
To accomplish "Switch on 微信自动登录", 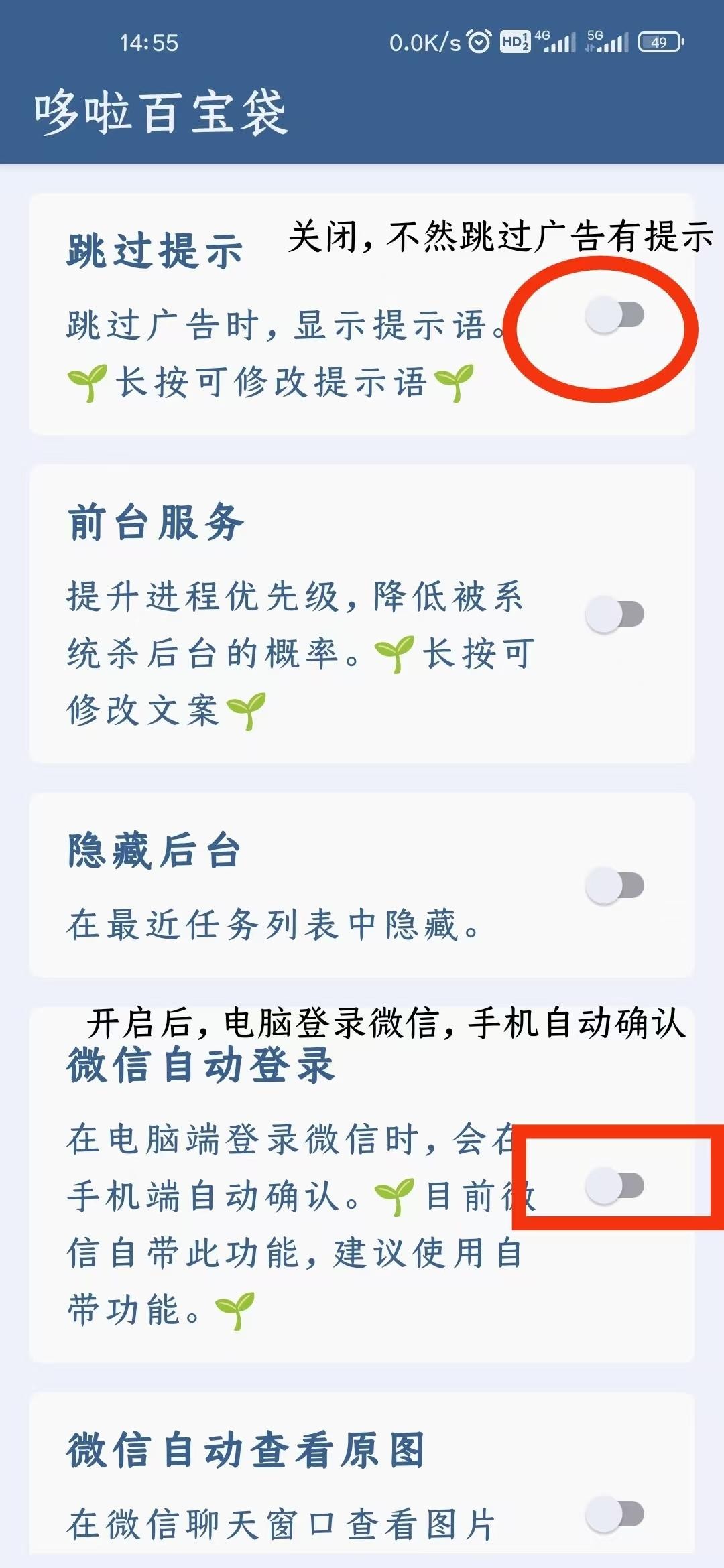I will pos(614,1185).
